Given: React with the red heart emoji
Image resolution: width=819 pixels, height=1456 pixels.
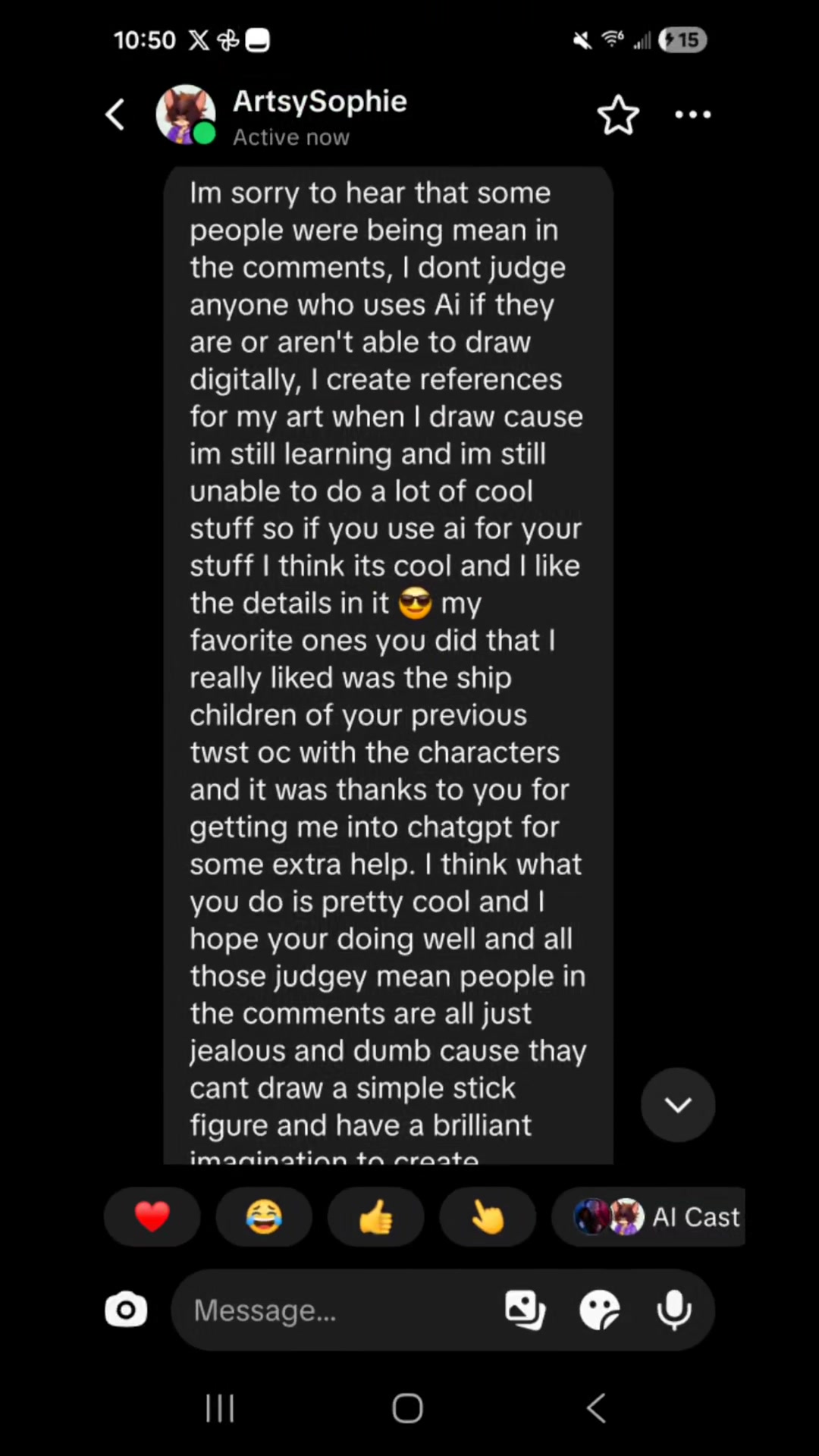Looking at the screenshot, I should tap(152, 1217).
